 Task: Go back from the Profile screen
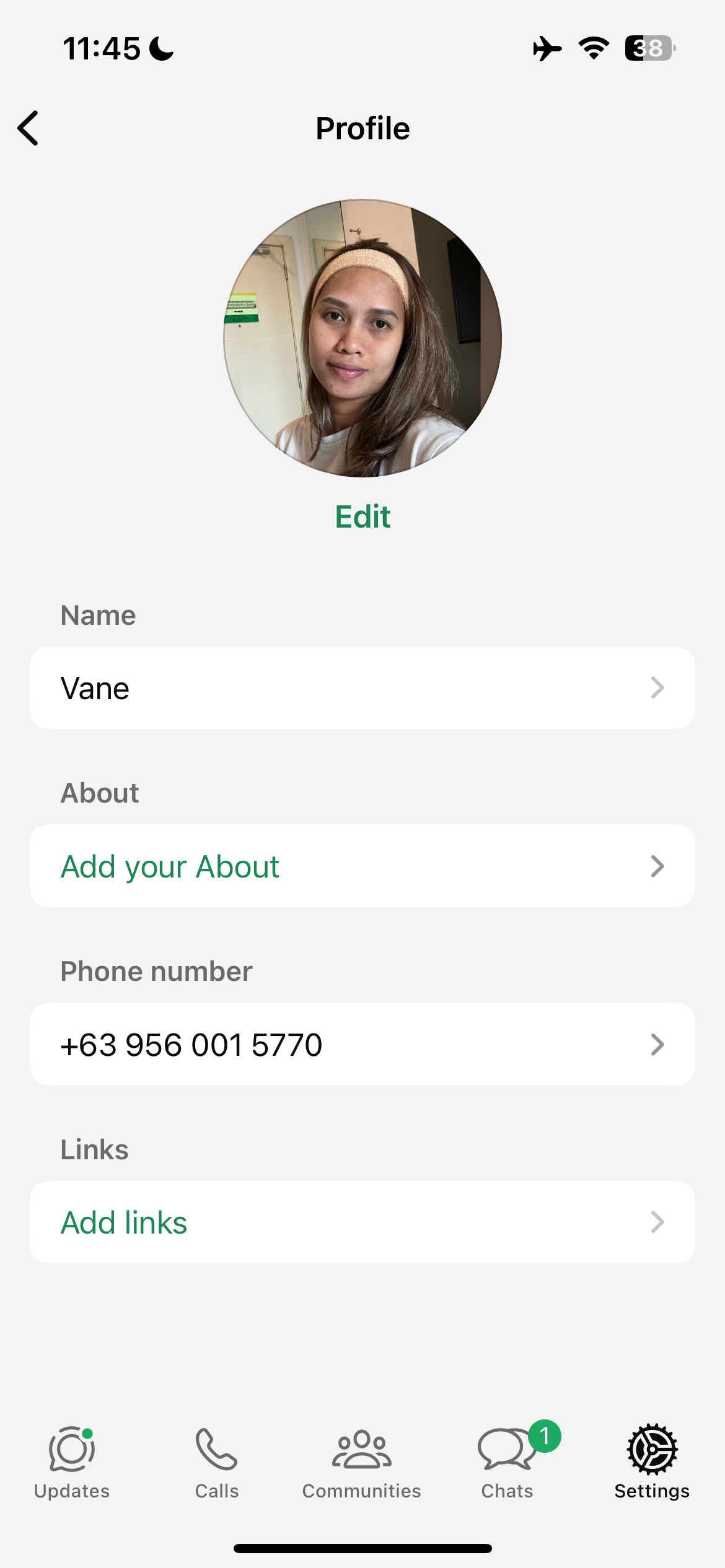[x=29, y=128]
